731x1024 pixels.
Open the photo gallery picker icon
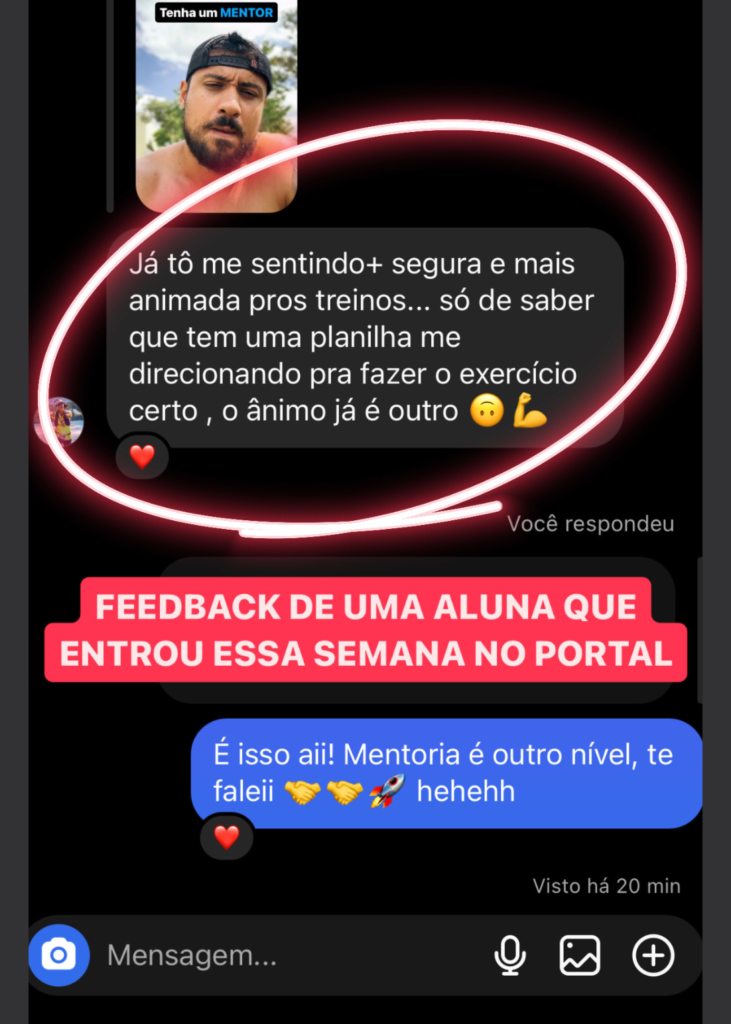(x=581, y=955)
